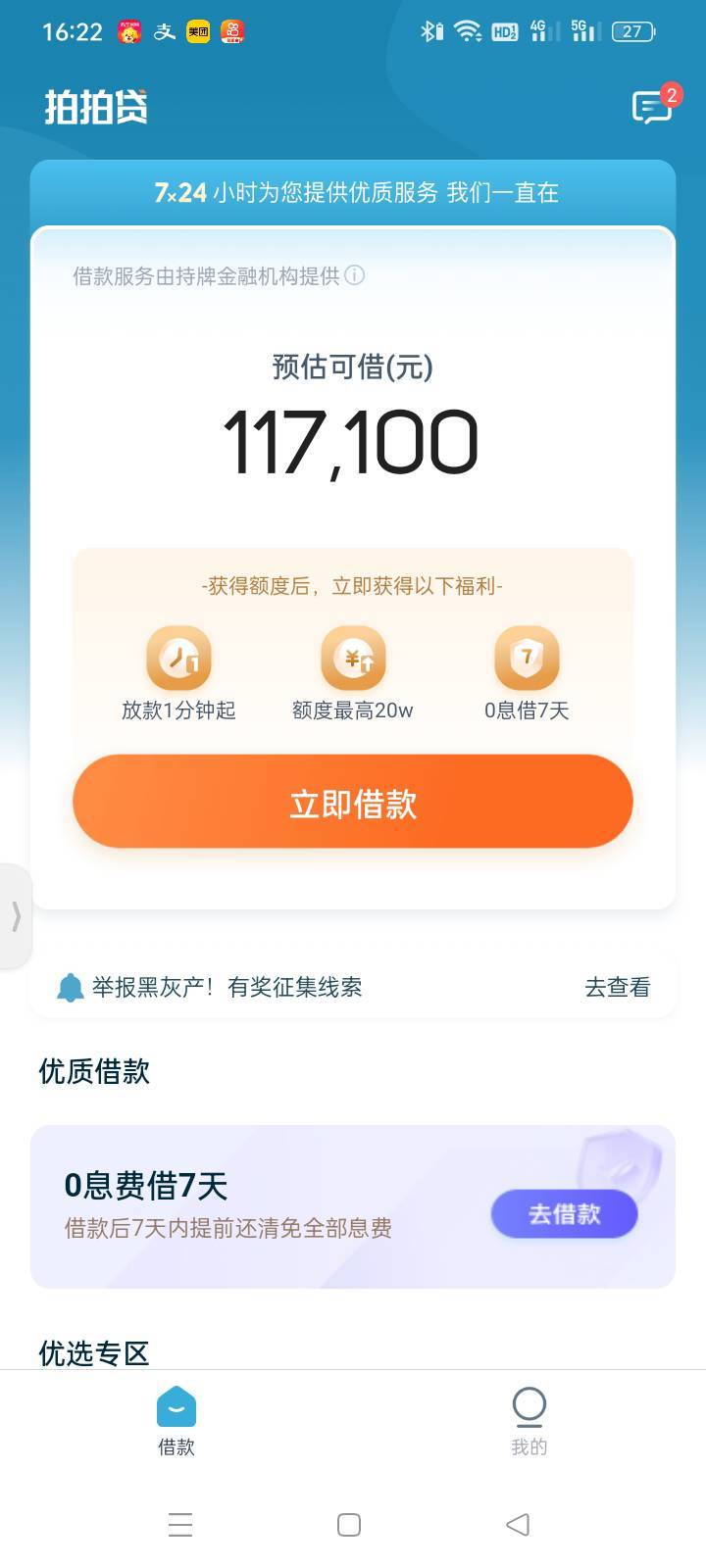Select the 借款 tab
Viewport: 706px width, 1568px height.
tap(176, 1421)
